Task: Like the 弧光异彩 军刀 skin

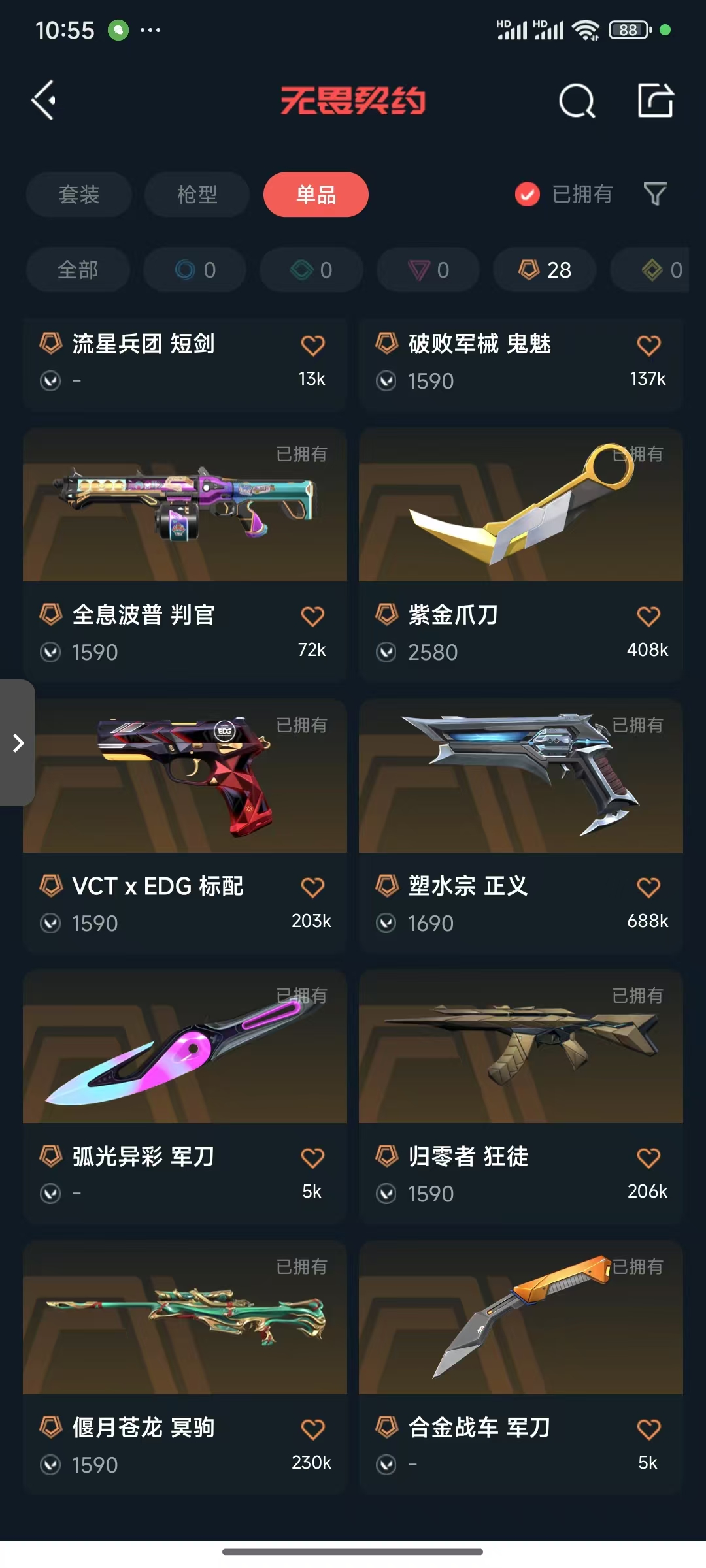Action: [312, 1158]
